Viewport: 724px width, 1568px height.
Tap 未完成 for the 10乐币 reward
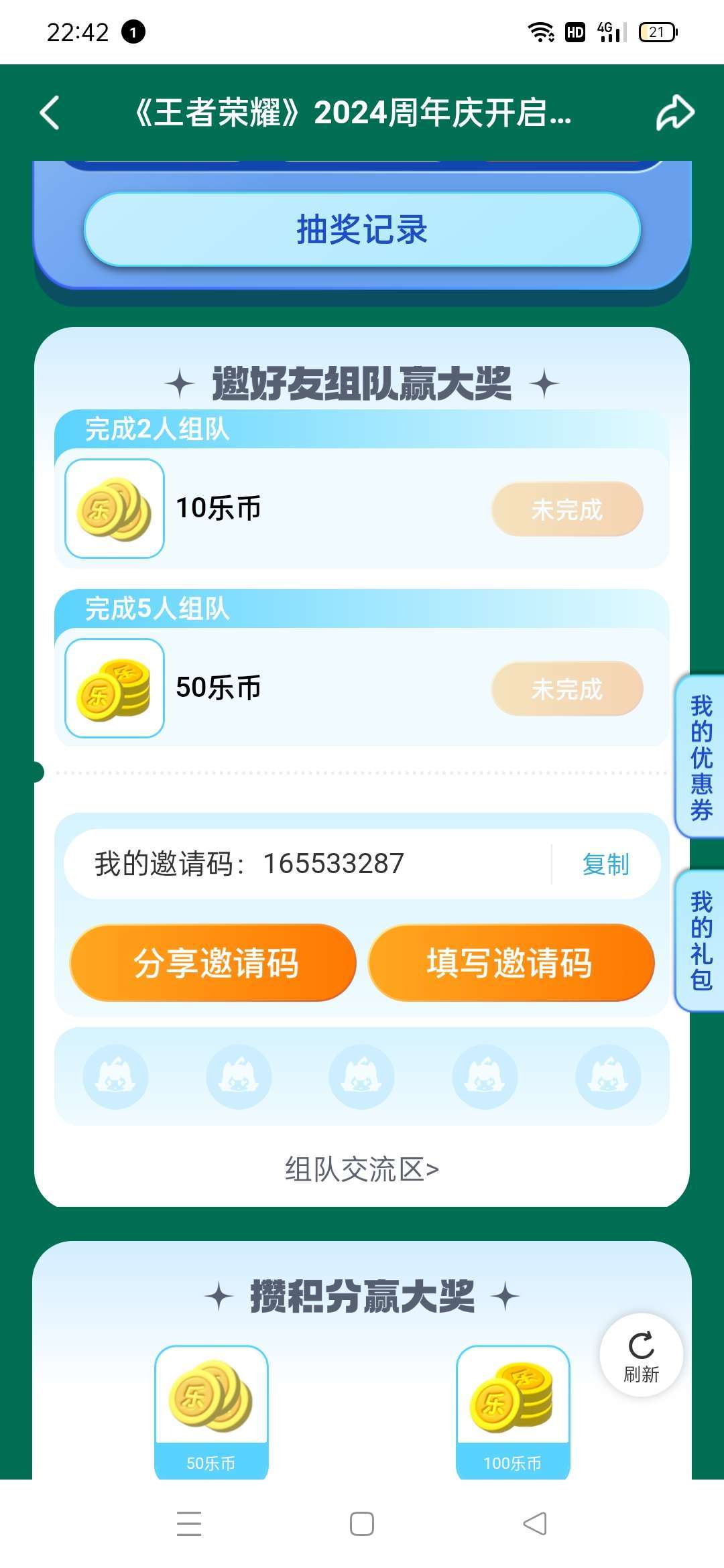[x=567, y=509]
